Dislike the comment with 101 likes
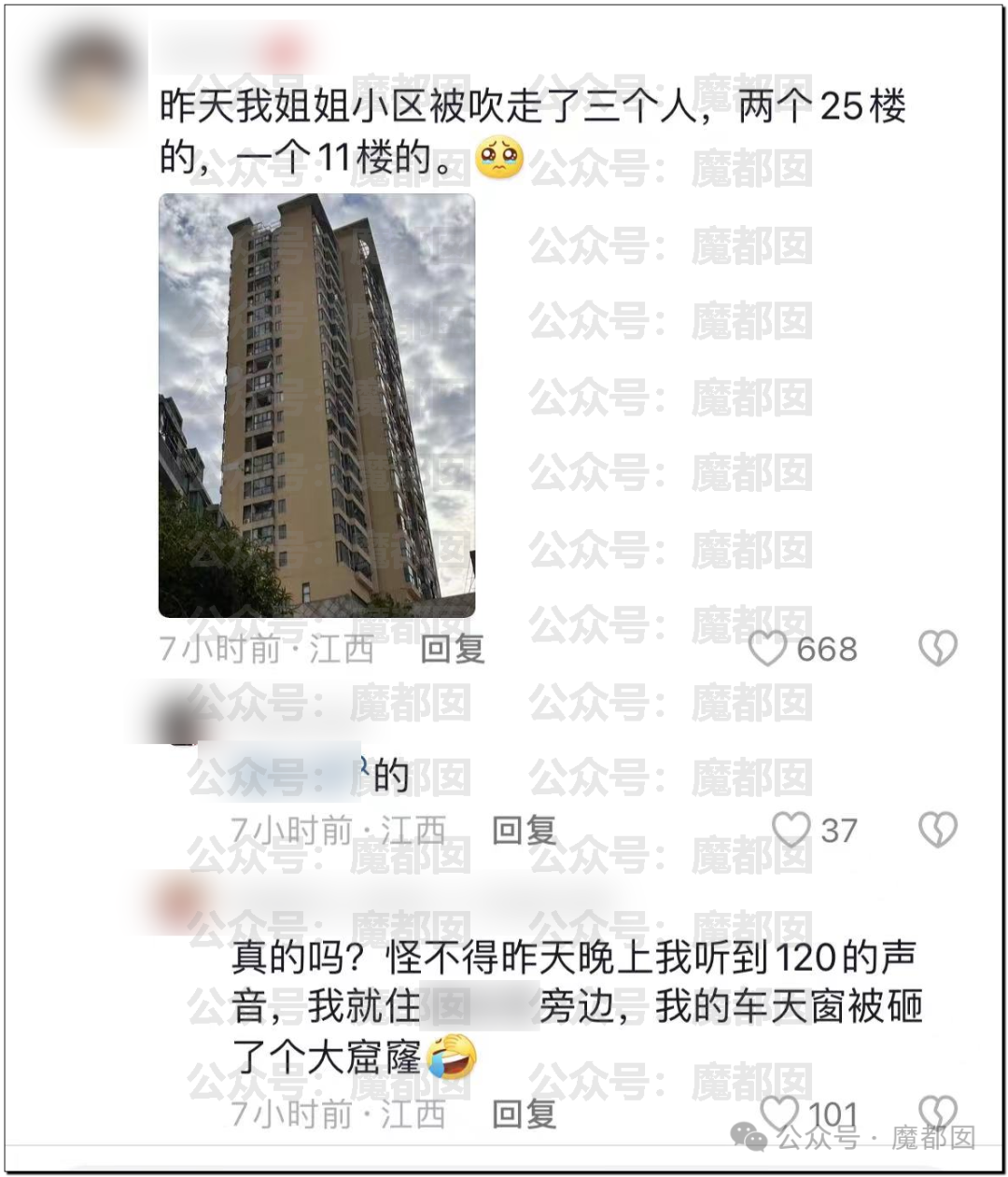Screen dimensions: 1008x1177 [937, 1111]
